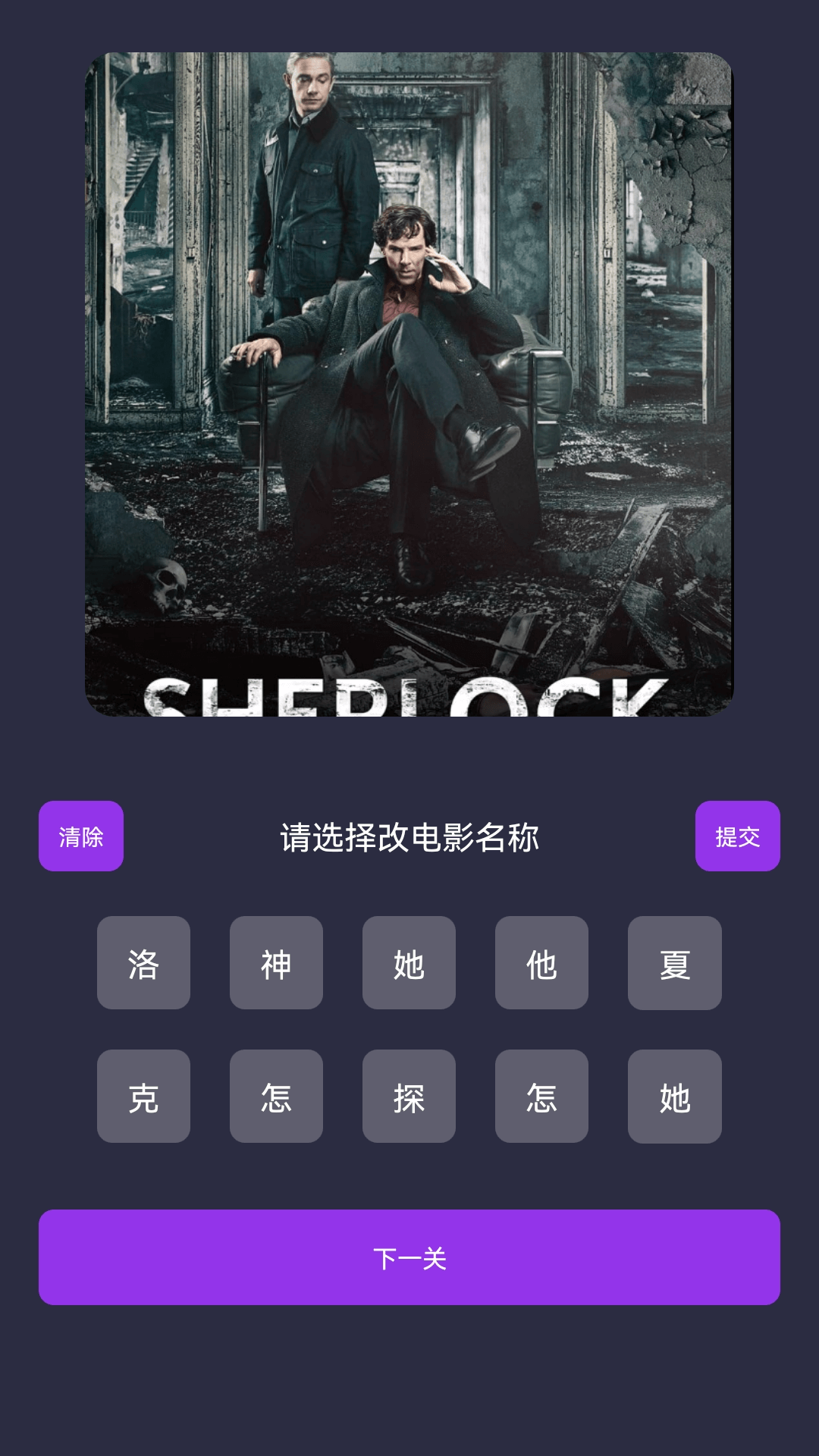Image resolution: width=819 pixels, height=1456 pixels.
Task: Pick the 探 character tile
Action: point(409,1097)
